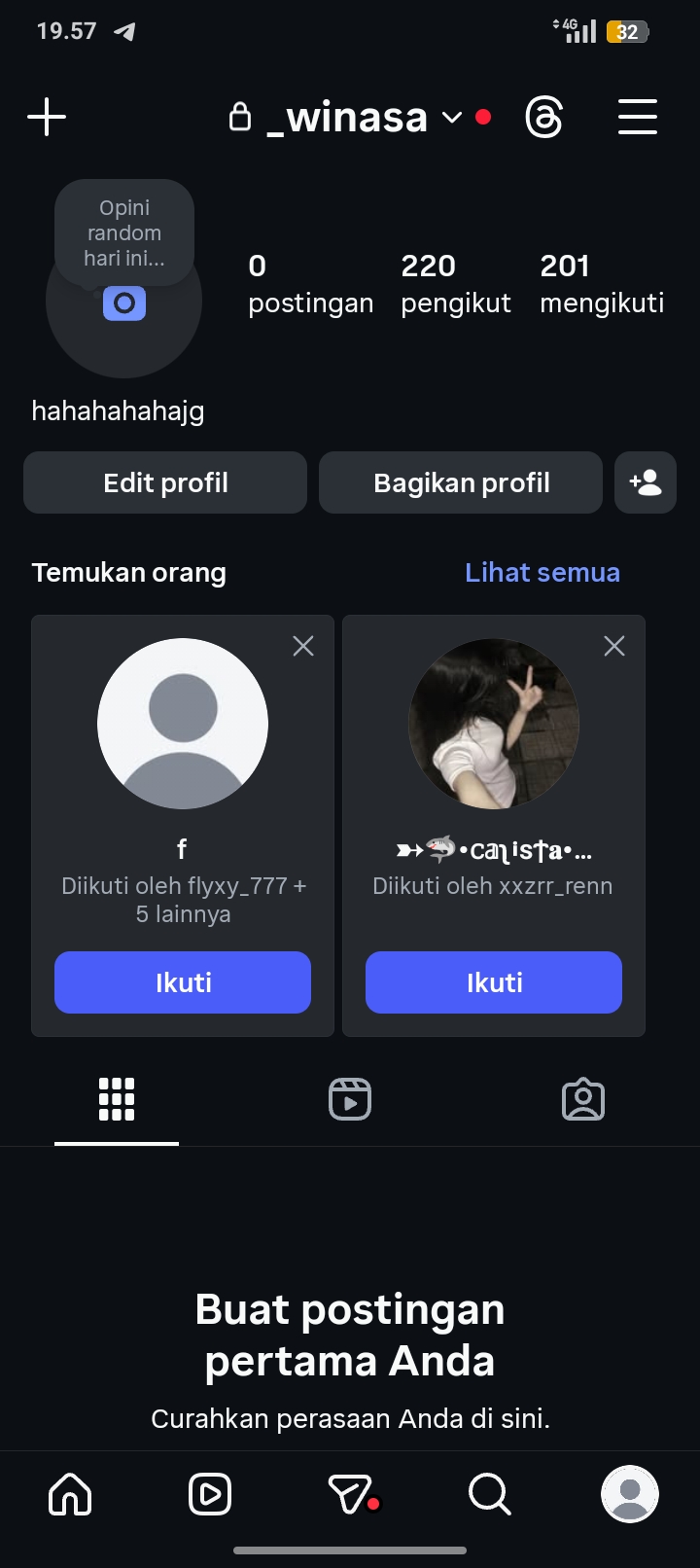Dismiss the calista suggestion card
The width and height of the screenshot is (700, 1568).
click(x=614, y=646)
